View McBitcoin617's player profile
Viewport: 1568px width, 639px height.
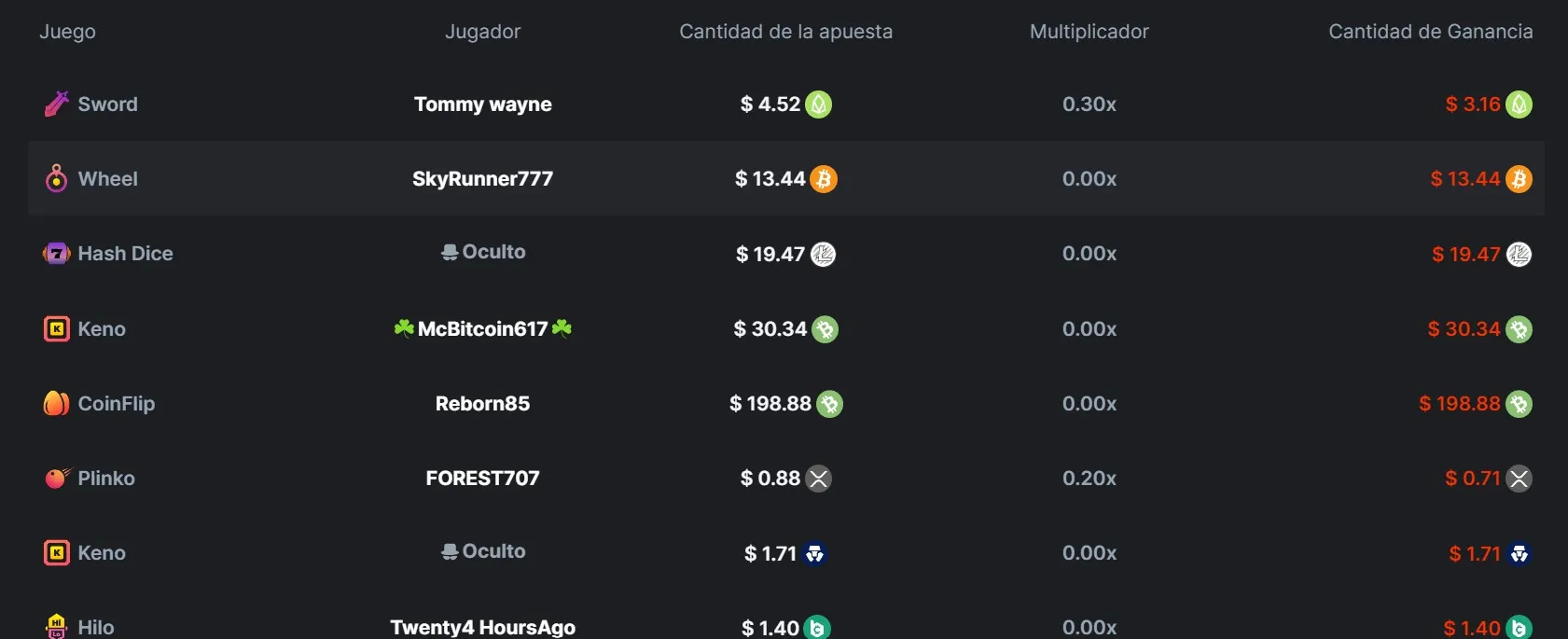pos(482,329)
